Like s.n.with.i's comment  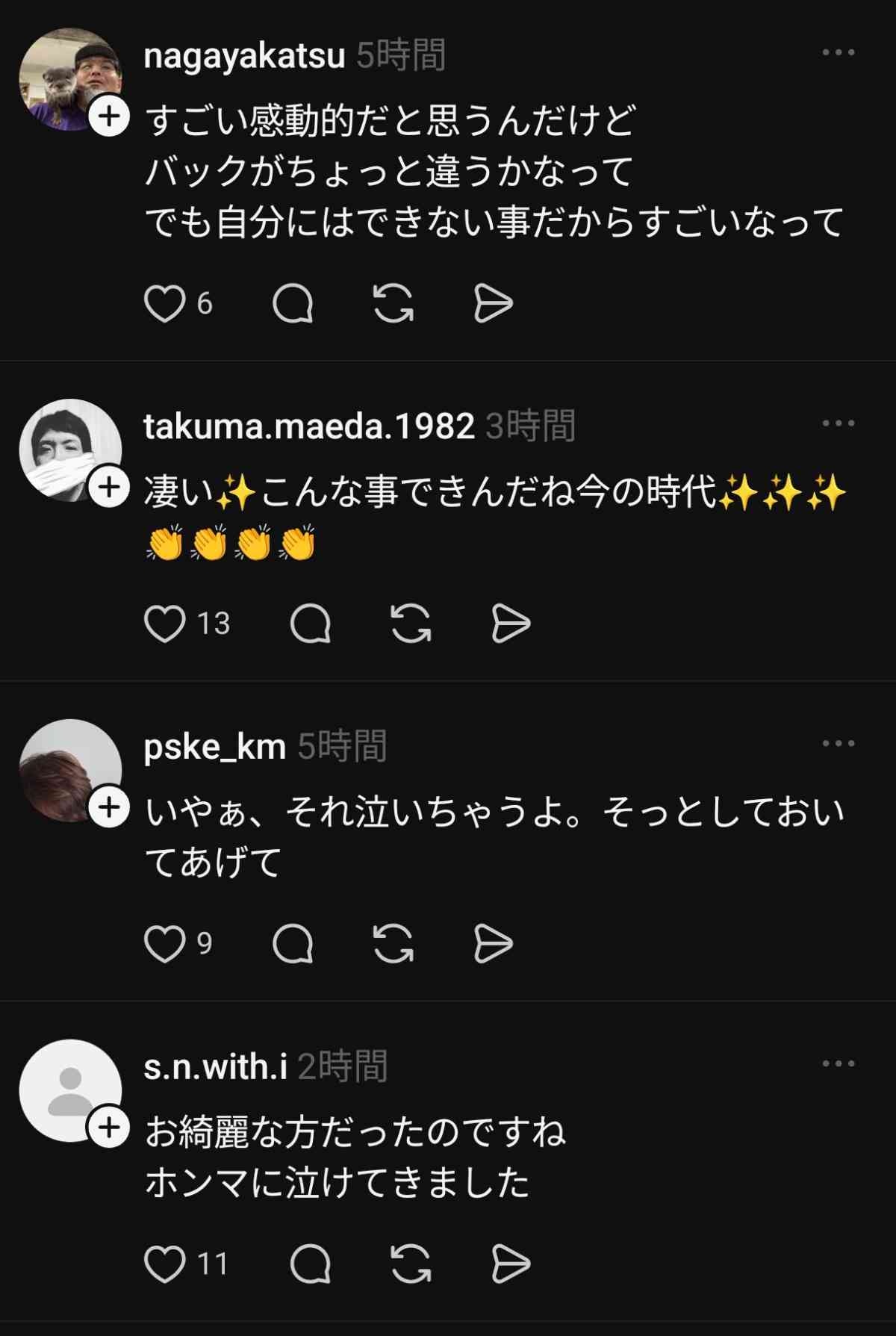pyautogui.click(x=164, y=1264)
